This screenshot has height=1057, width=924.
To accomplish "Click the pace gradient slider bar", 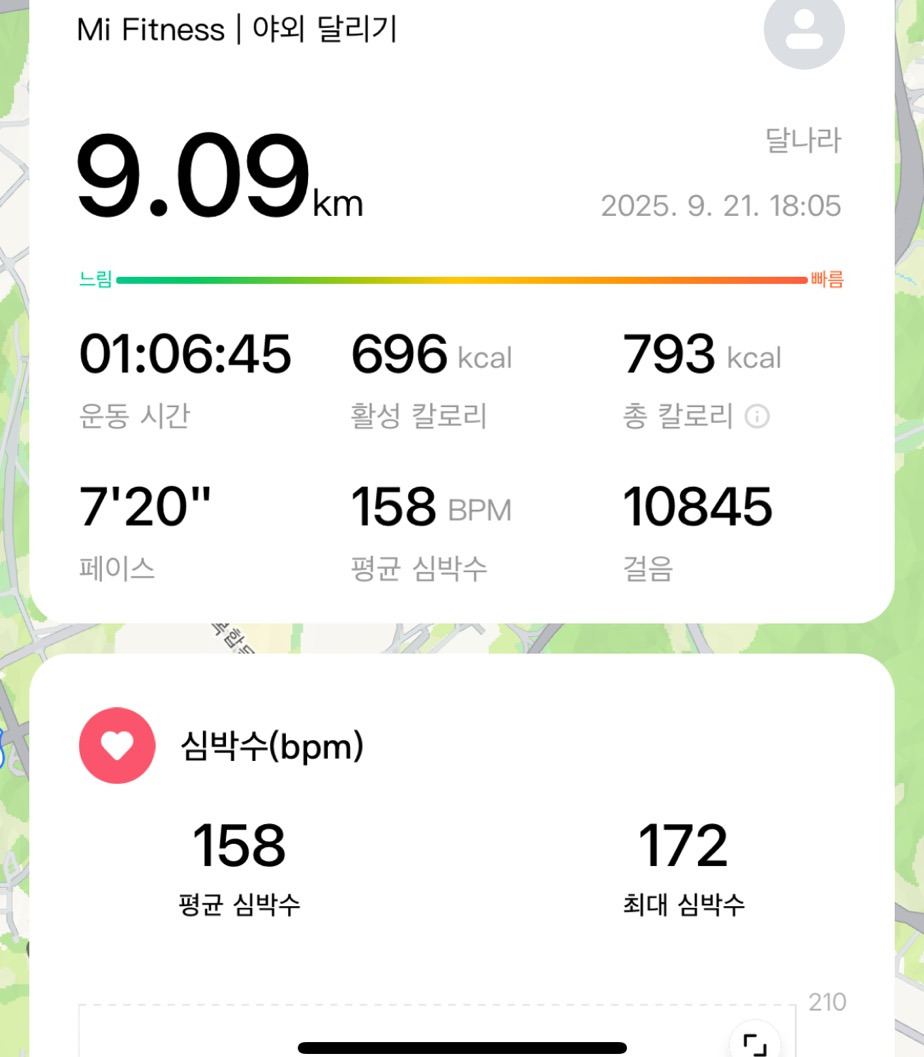I will (x=460, y=281).
